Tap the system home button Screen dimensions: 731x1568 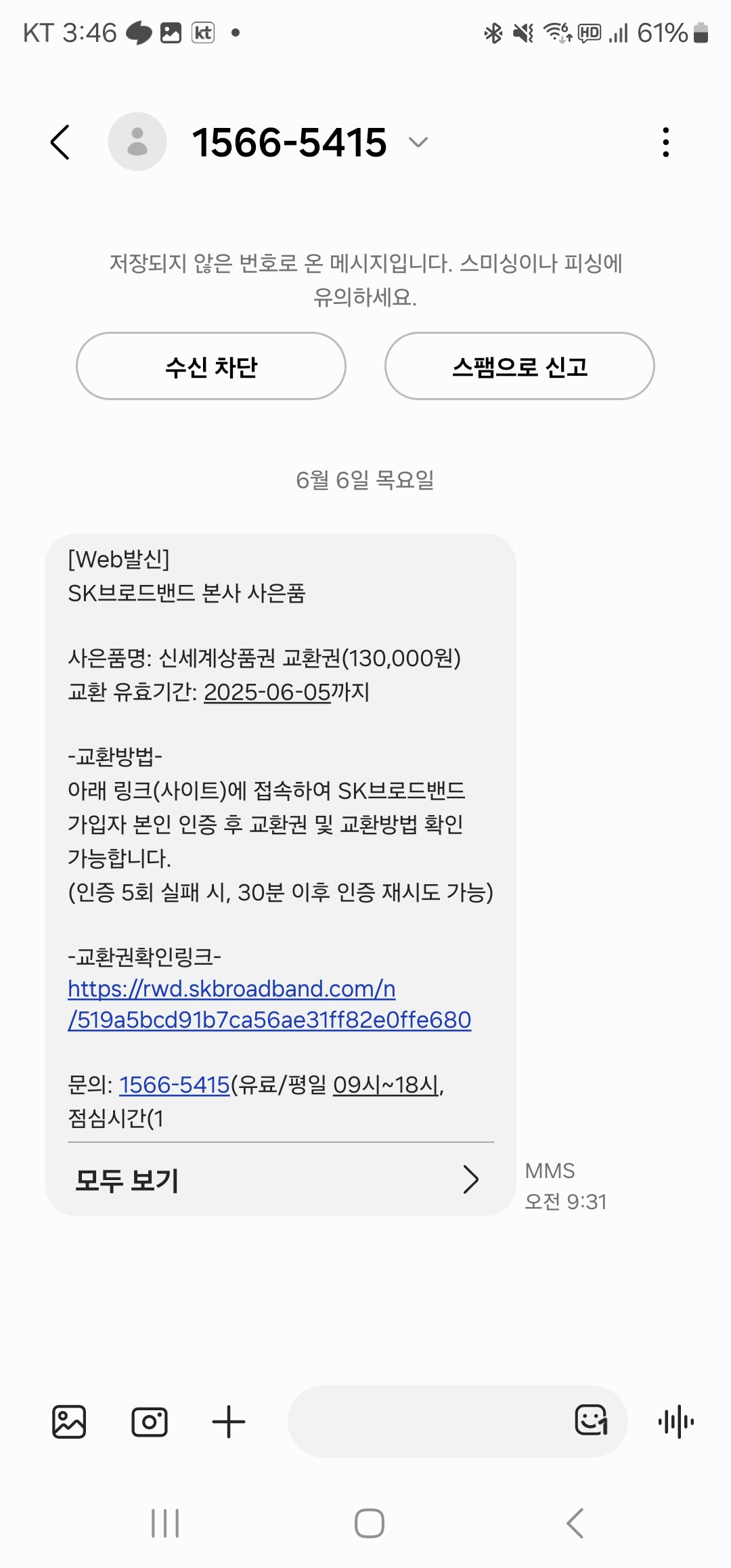(x=369, y=1523)
